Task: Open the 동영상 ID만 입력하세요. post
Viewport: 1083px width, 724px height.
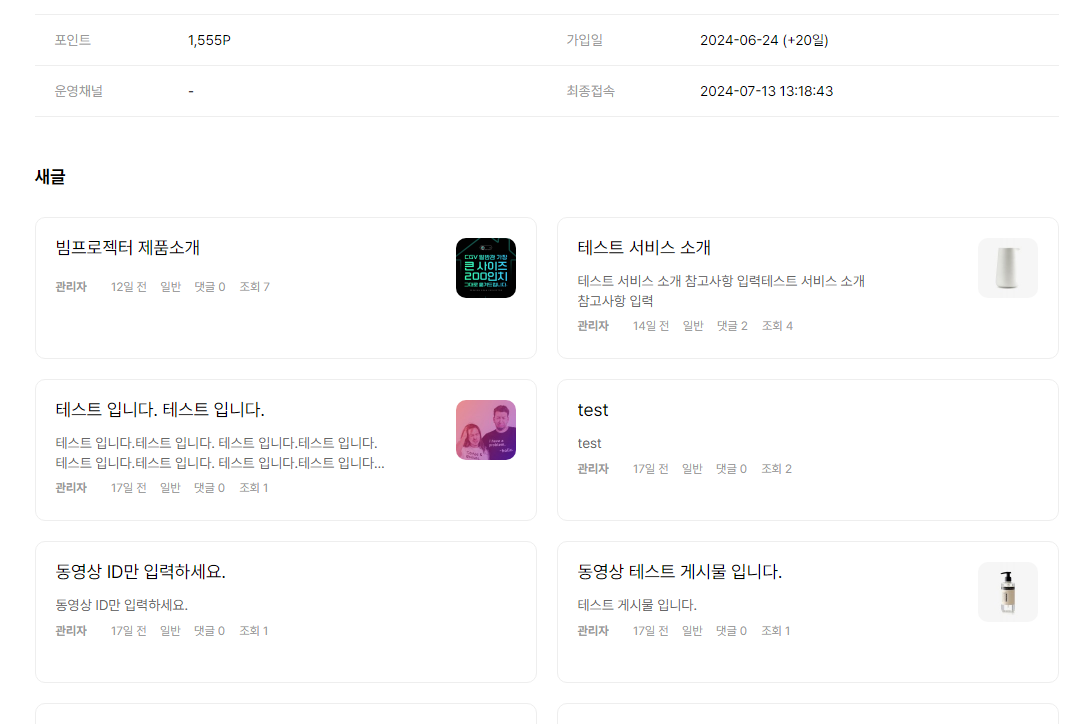Action: [x=141, y=572]
